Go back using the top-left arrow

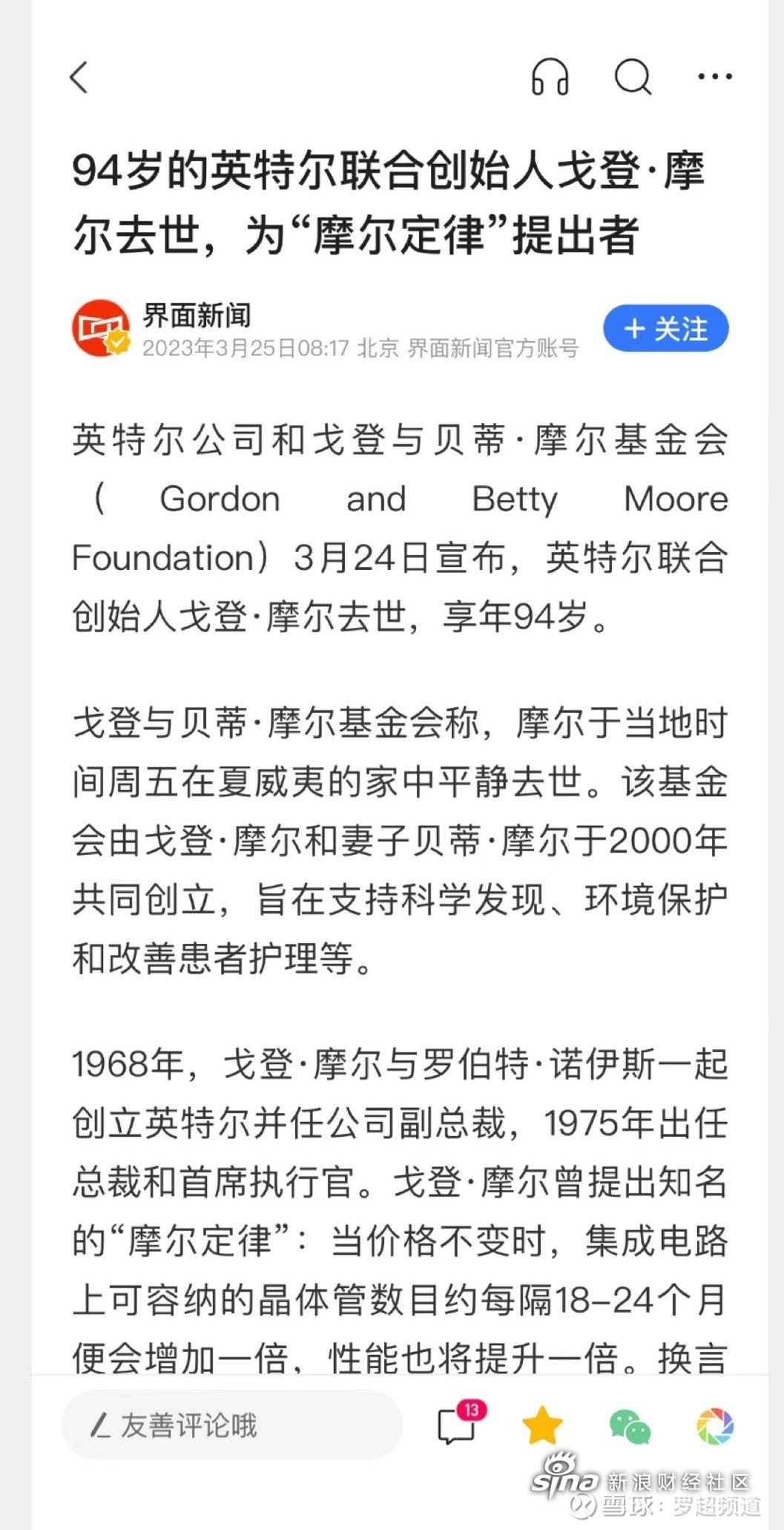click(79, 76)
